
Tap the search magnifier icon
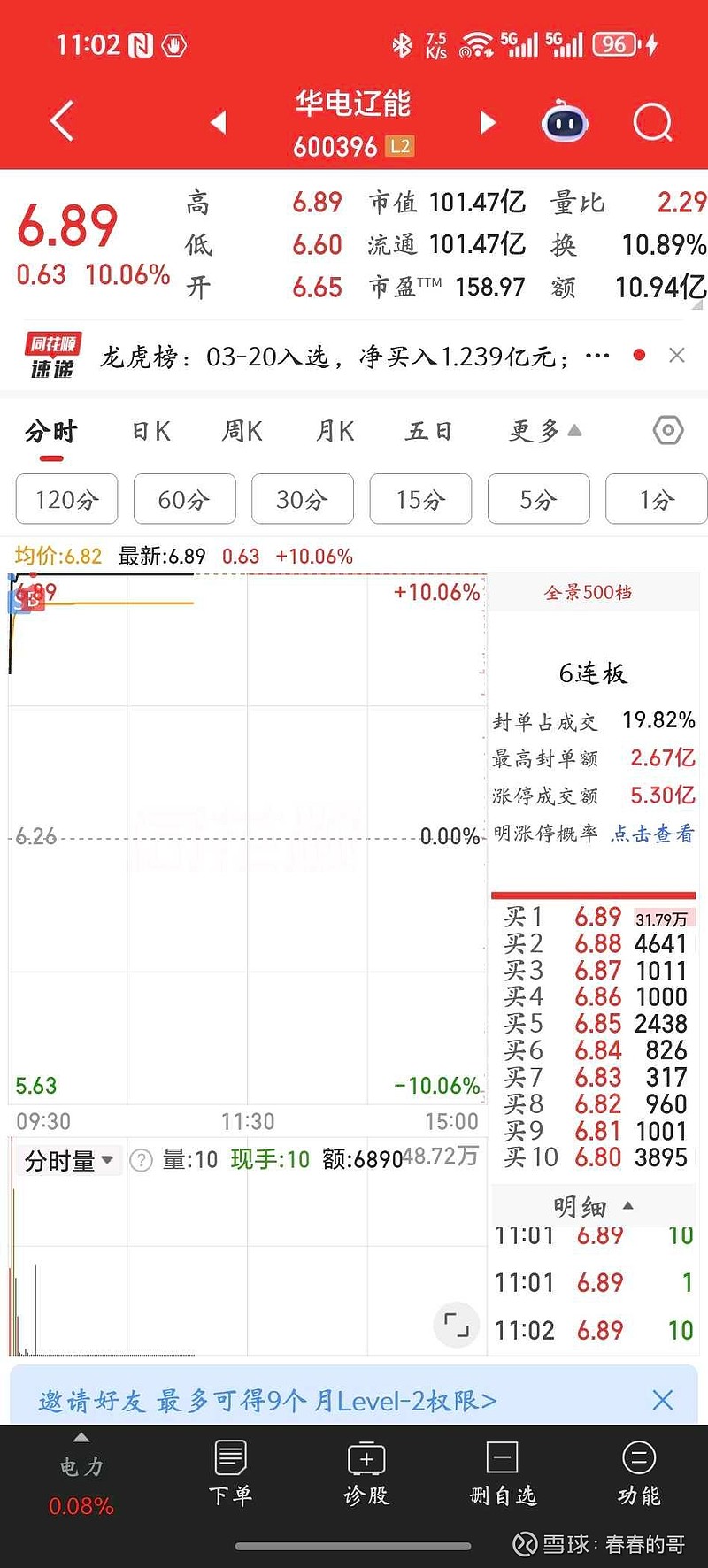pyautogui.click(x=651, y=123)
